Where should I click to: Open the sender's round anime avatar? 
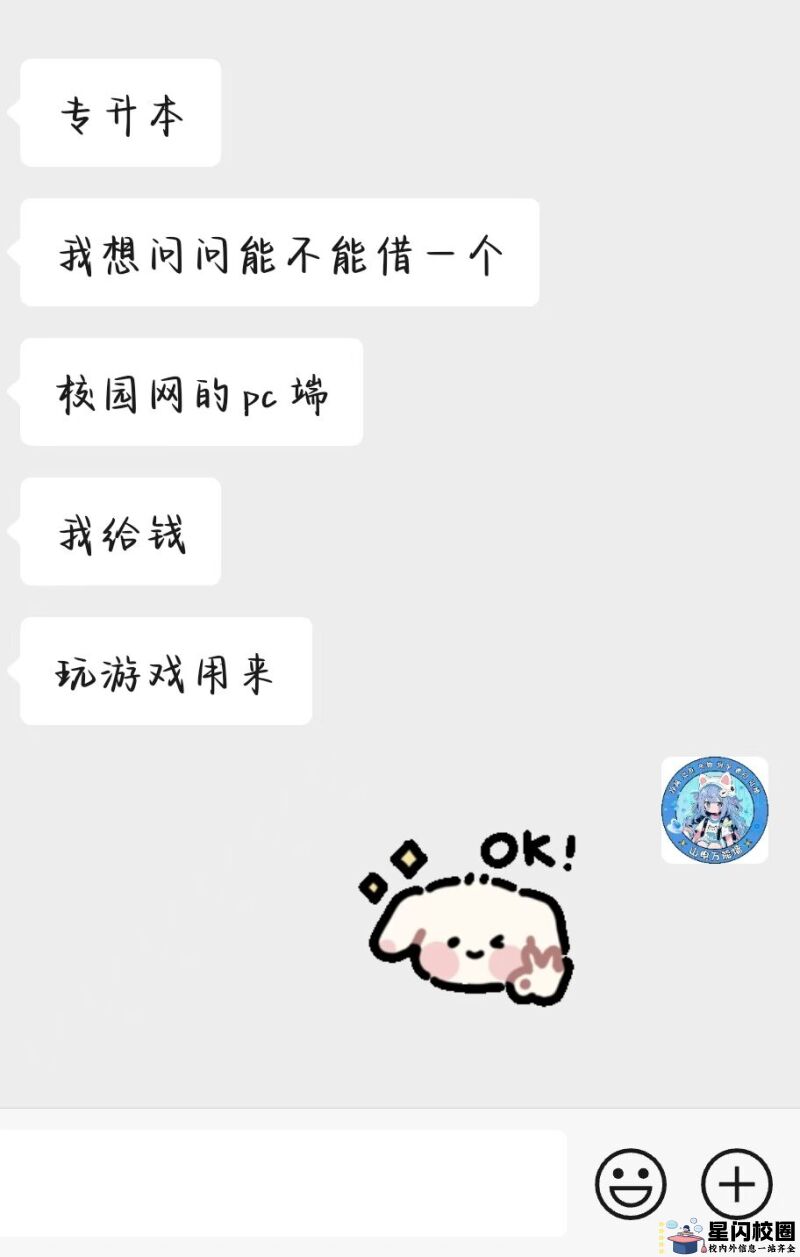714,810
